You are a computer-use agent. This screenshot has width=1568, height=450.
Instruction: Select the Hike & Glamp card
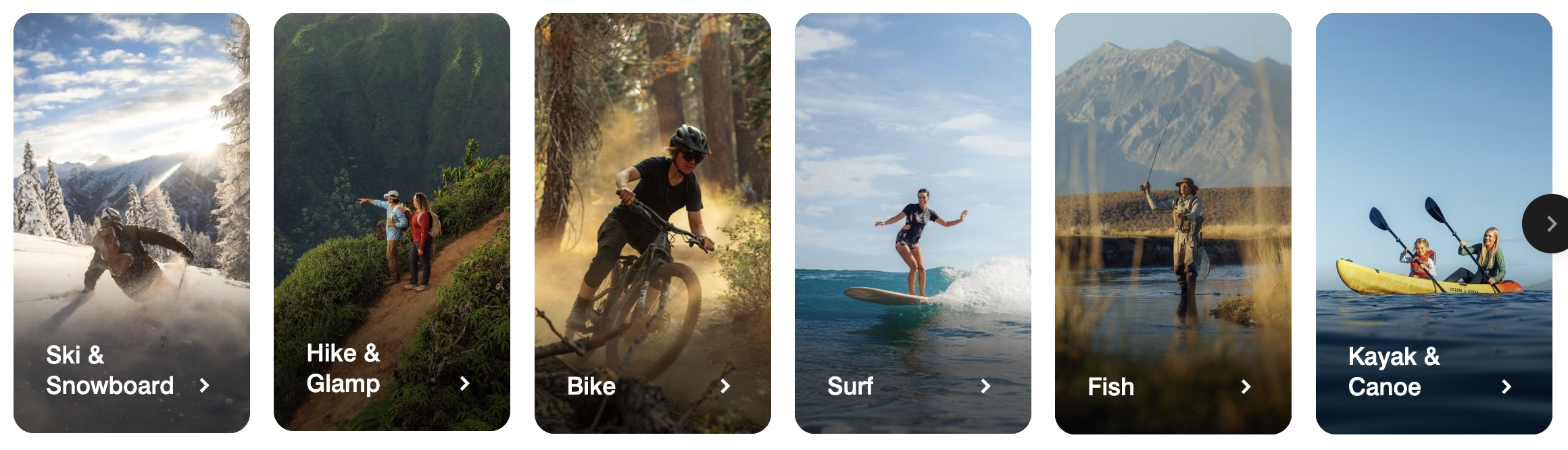[391, 223]
